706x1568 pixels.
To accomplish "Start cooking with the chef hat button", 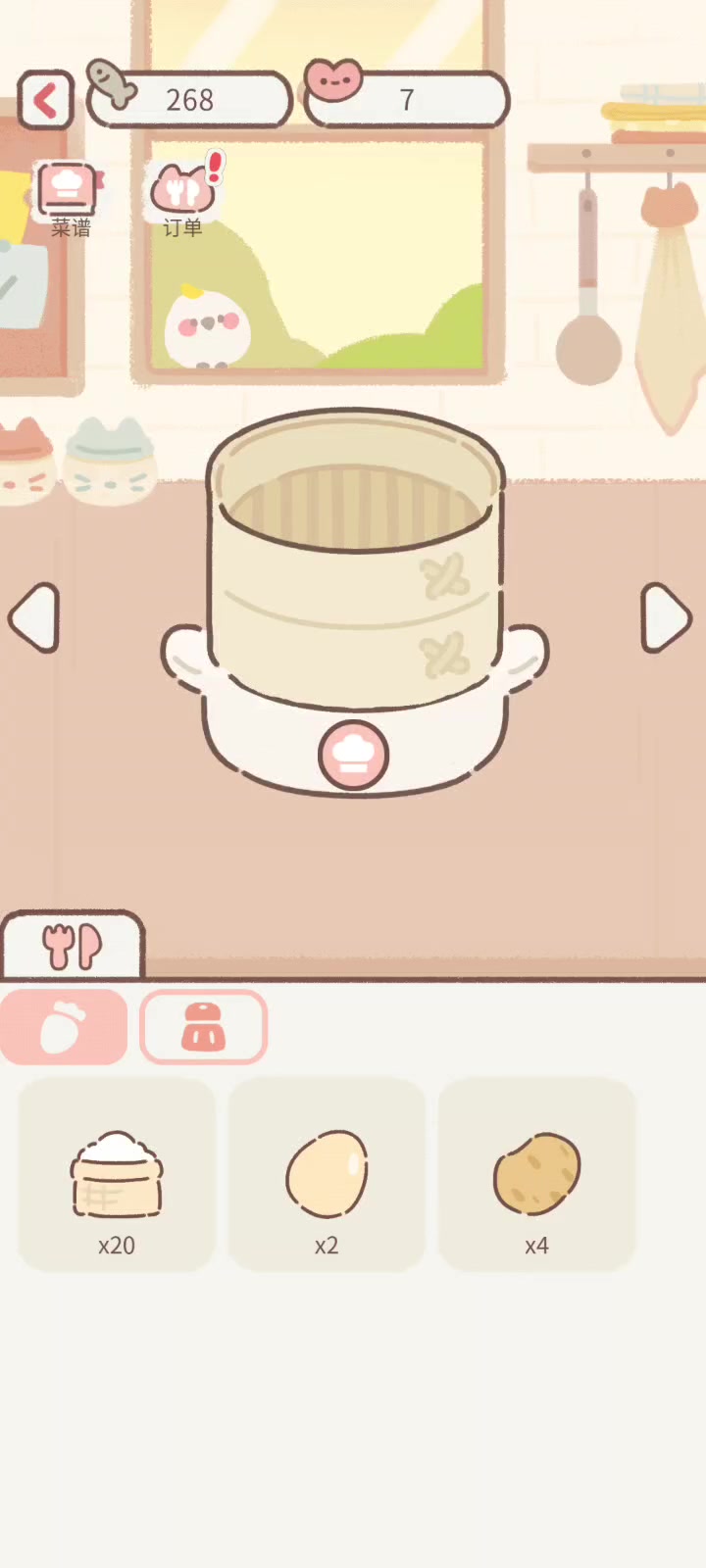I will [x=353, y=755].
